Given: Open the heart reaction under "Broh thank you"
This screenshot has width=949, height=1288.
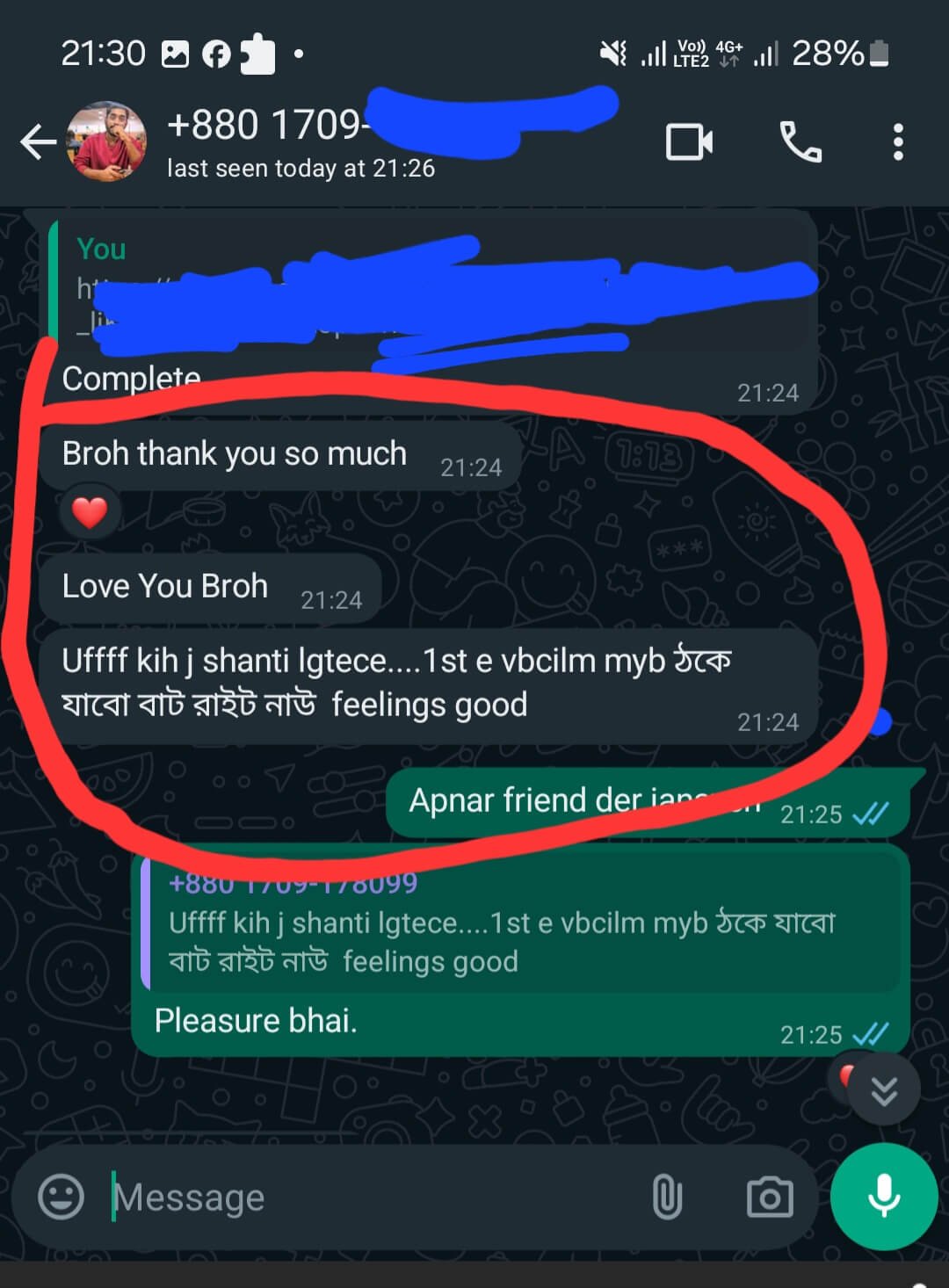Looking at the screenshot, I should tap(90, 512).
